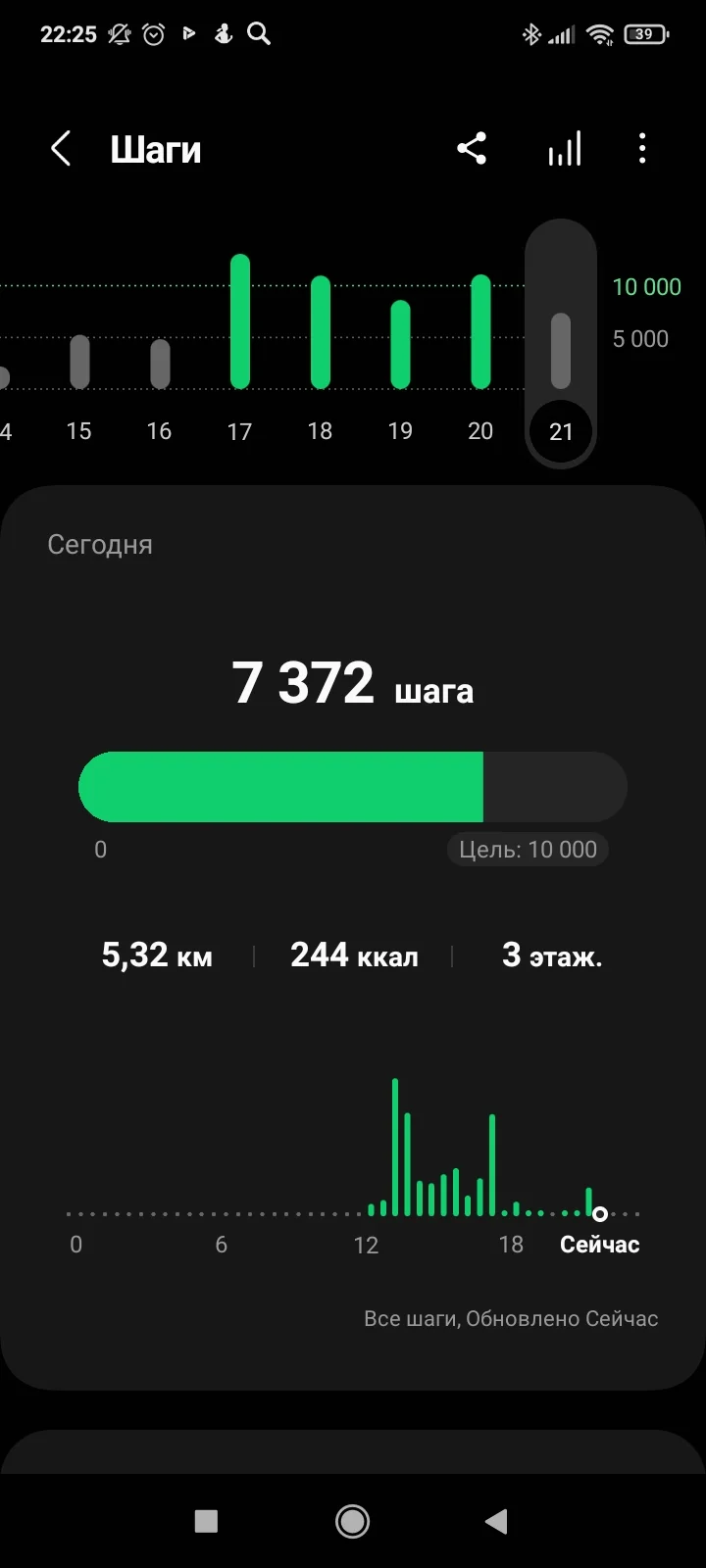Open the step trends chart icon
Screen dimensions: 706x1568
pyautogui.click(x=564, y=150)
